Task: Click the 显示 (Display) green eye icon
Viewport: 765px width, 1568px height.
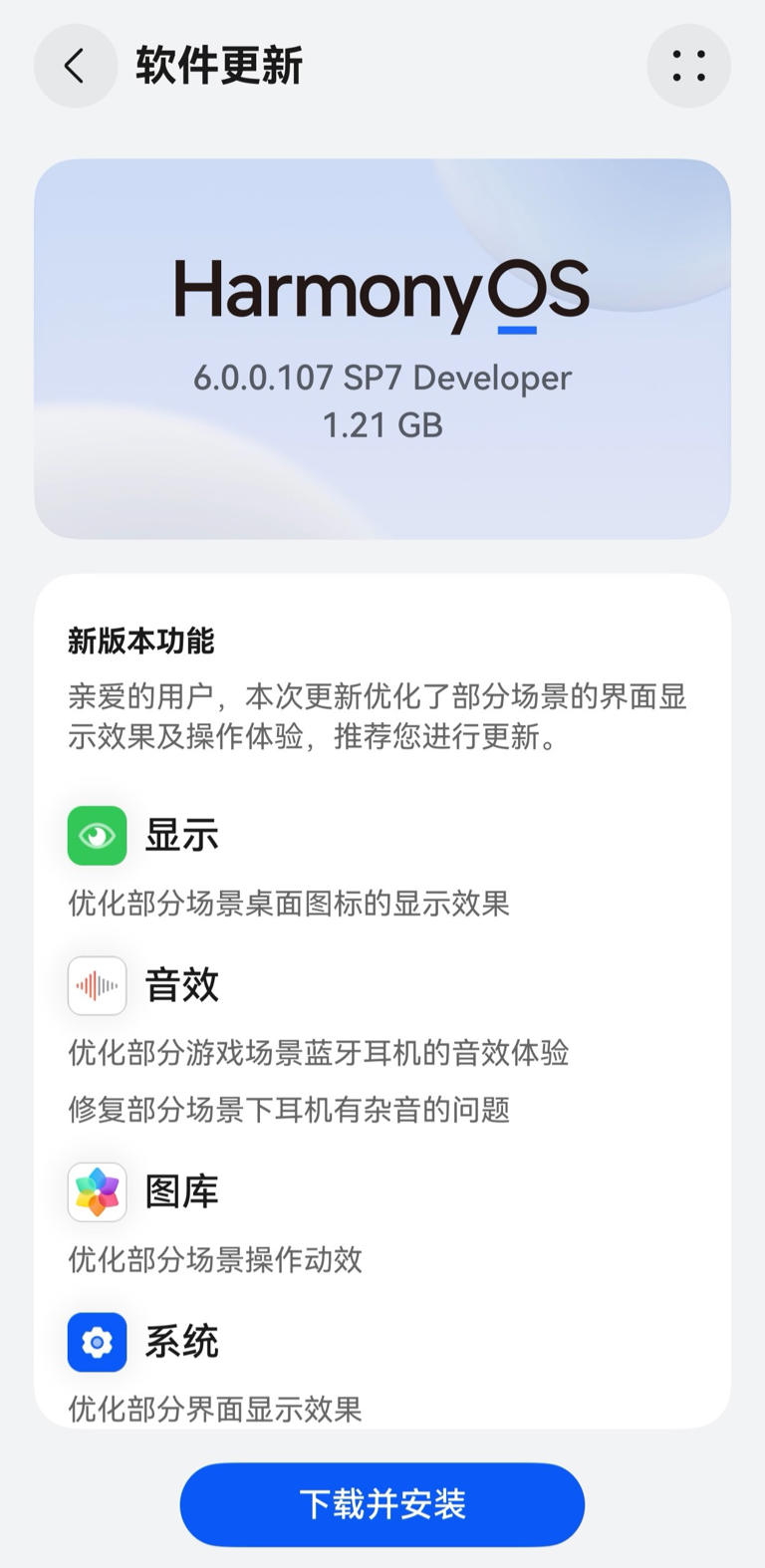Action: (96, 836)
